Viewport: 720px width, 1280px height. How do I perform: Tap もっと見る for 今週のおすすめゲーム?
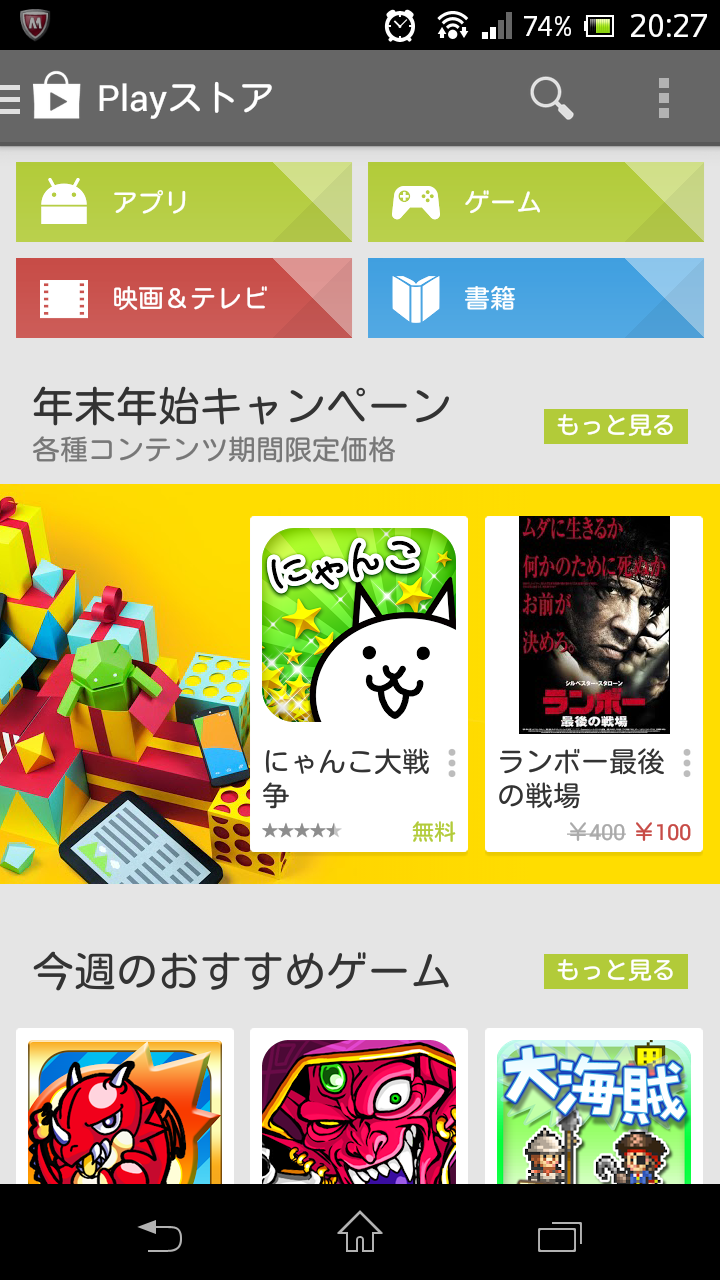click(x=616, y=970)
